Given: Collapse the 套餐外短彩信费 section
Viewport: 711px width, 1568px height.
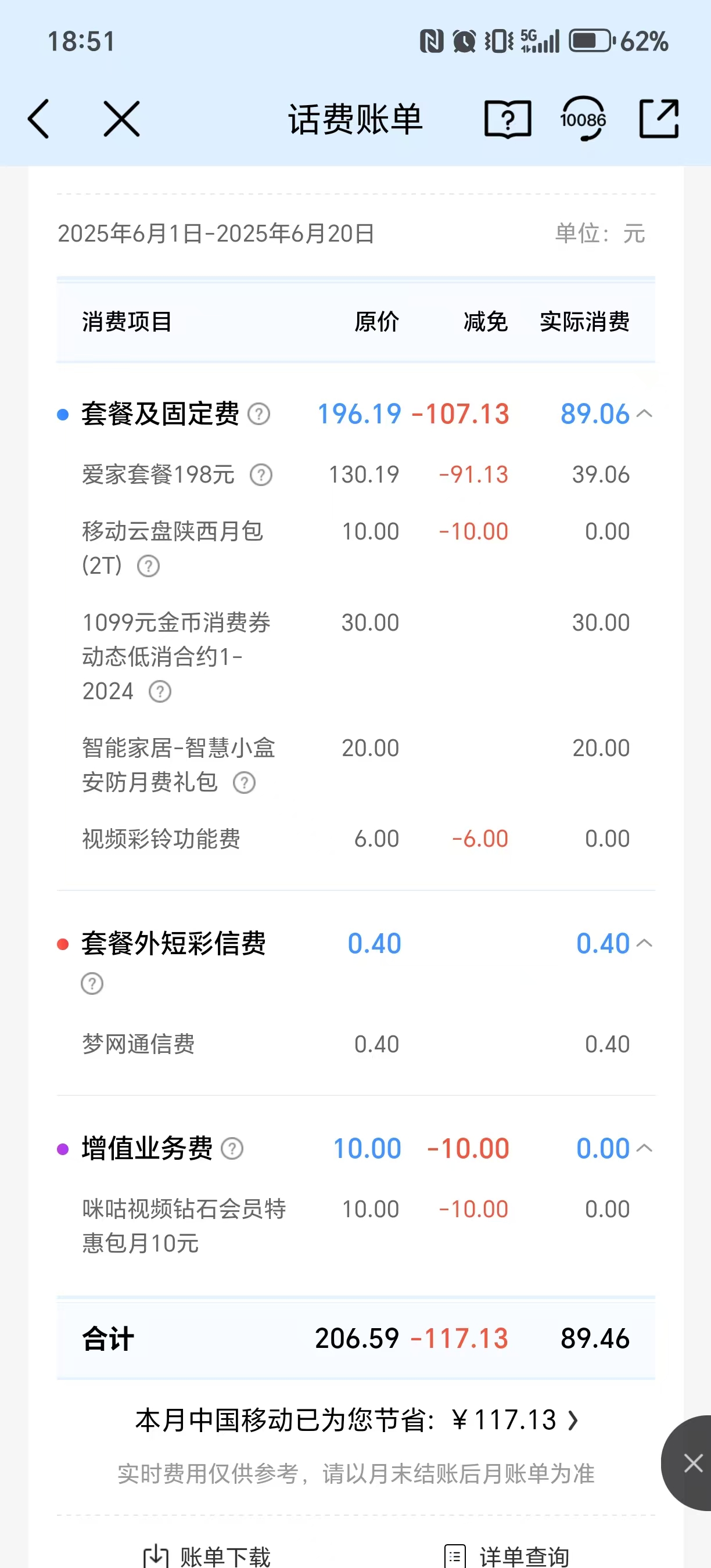Looking at the screenshot, I should [644, 944].
